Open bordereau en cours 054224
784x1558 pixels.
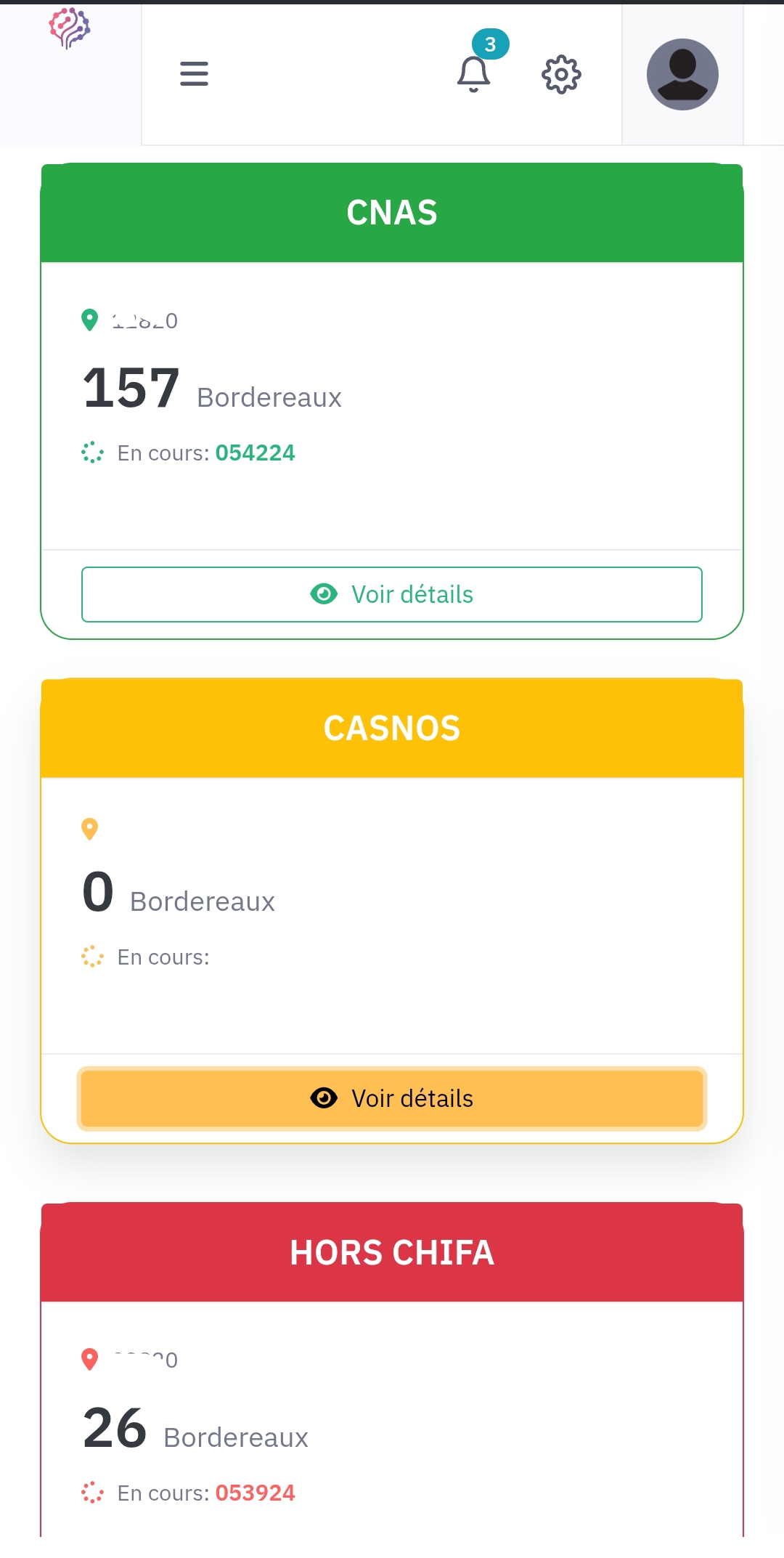pyautogui.click(x=256, y=452)
